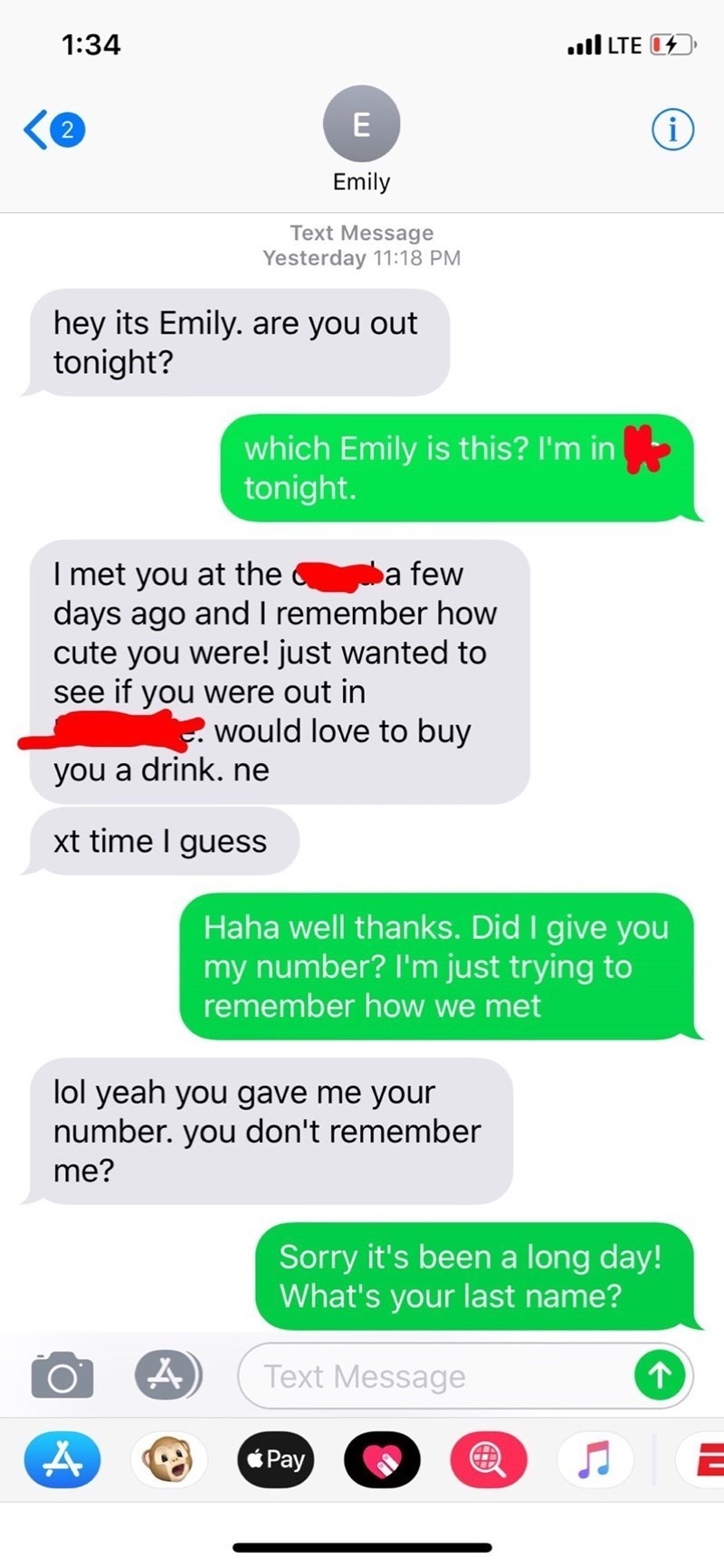Open Apple Pay in app strip
The width and height of the screenshot is (724, 1568).
click(275, 1460)
